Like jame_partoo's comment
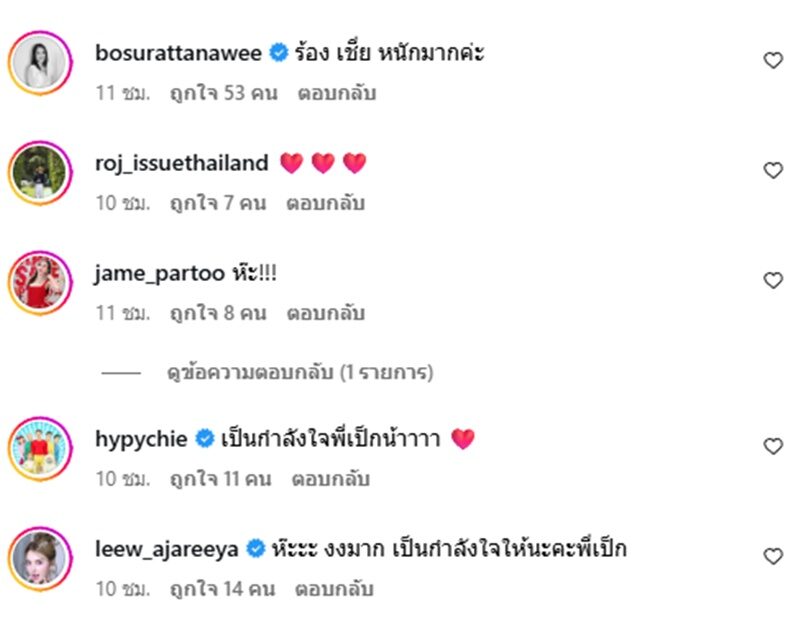800x629 pixels. pos(773,281)
